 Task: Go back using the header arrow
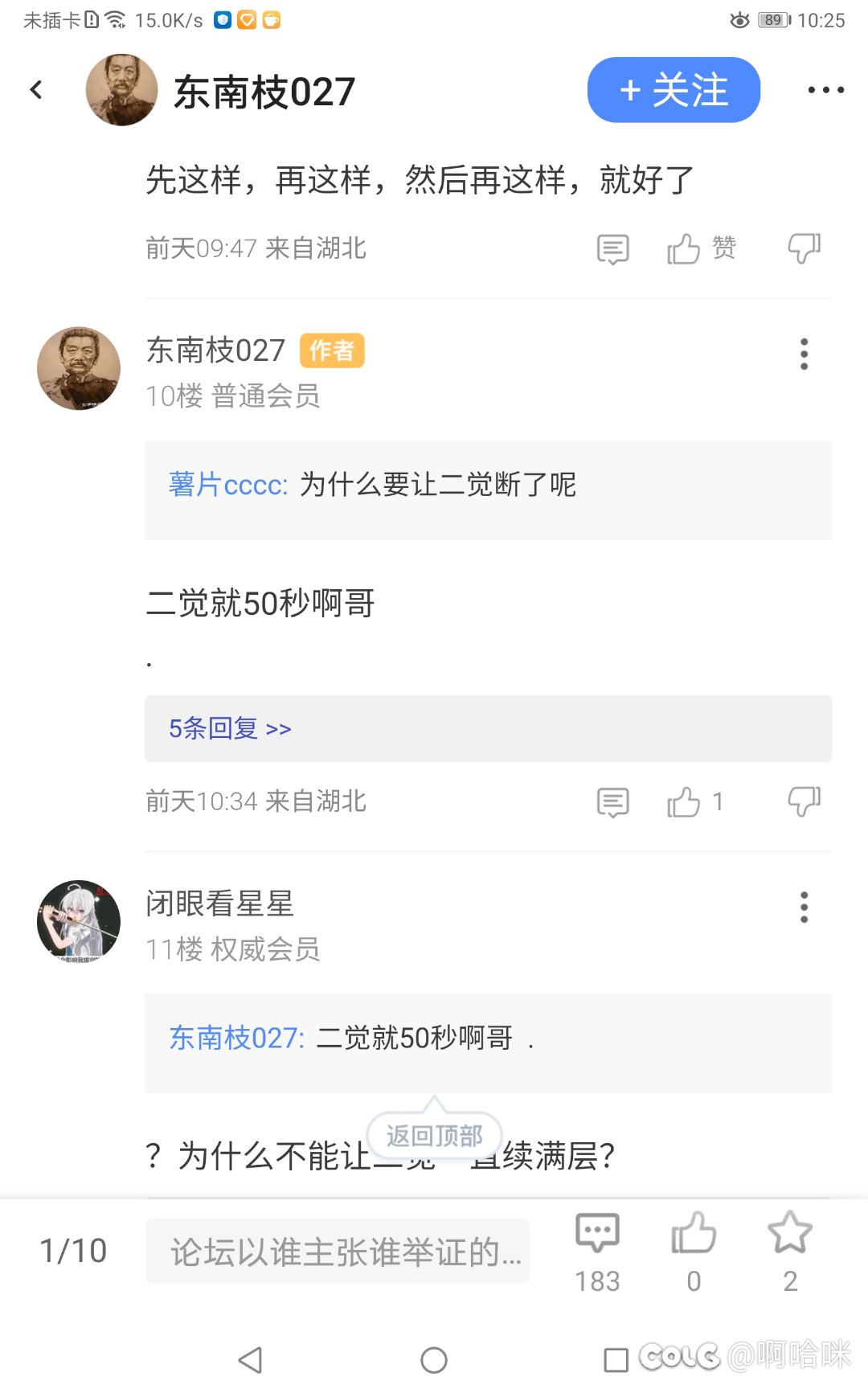tap(36, 90)
